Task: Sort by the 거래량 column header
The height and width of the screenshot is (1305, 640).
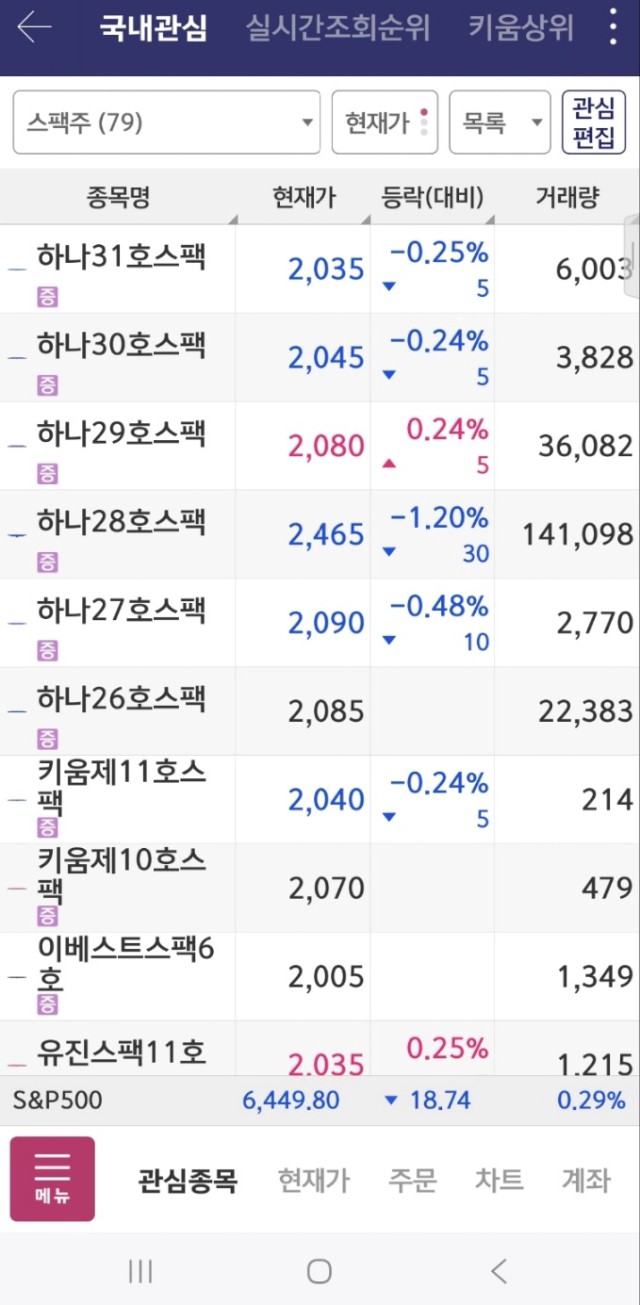Action: (x=567, y=198)
